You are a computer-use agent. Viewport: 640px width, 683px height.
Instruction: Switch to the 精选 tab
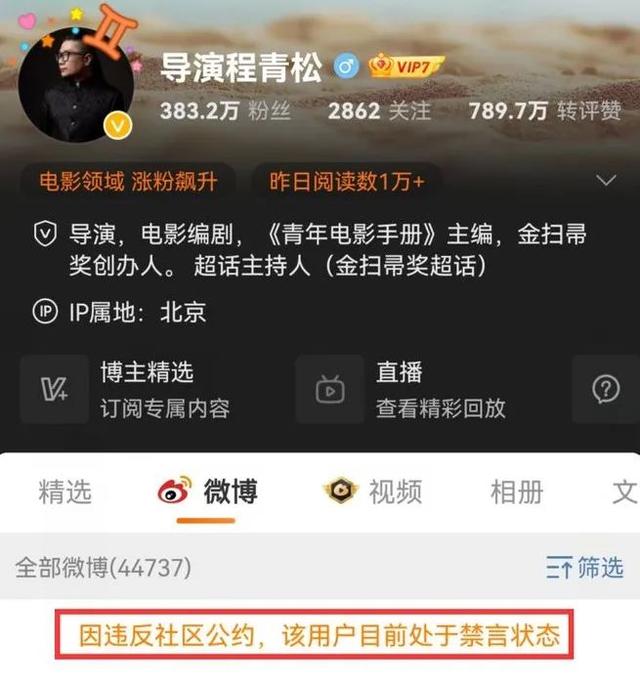65,491
